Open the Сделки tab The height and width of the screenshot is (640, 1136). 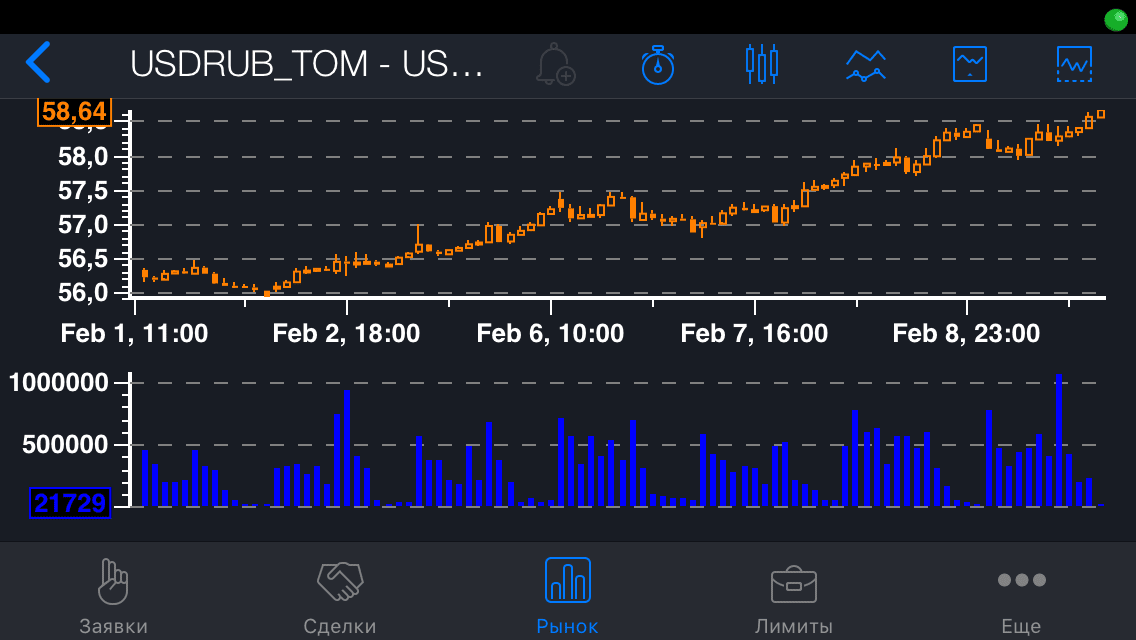coord(340,597)
